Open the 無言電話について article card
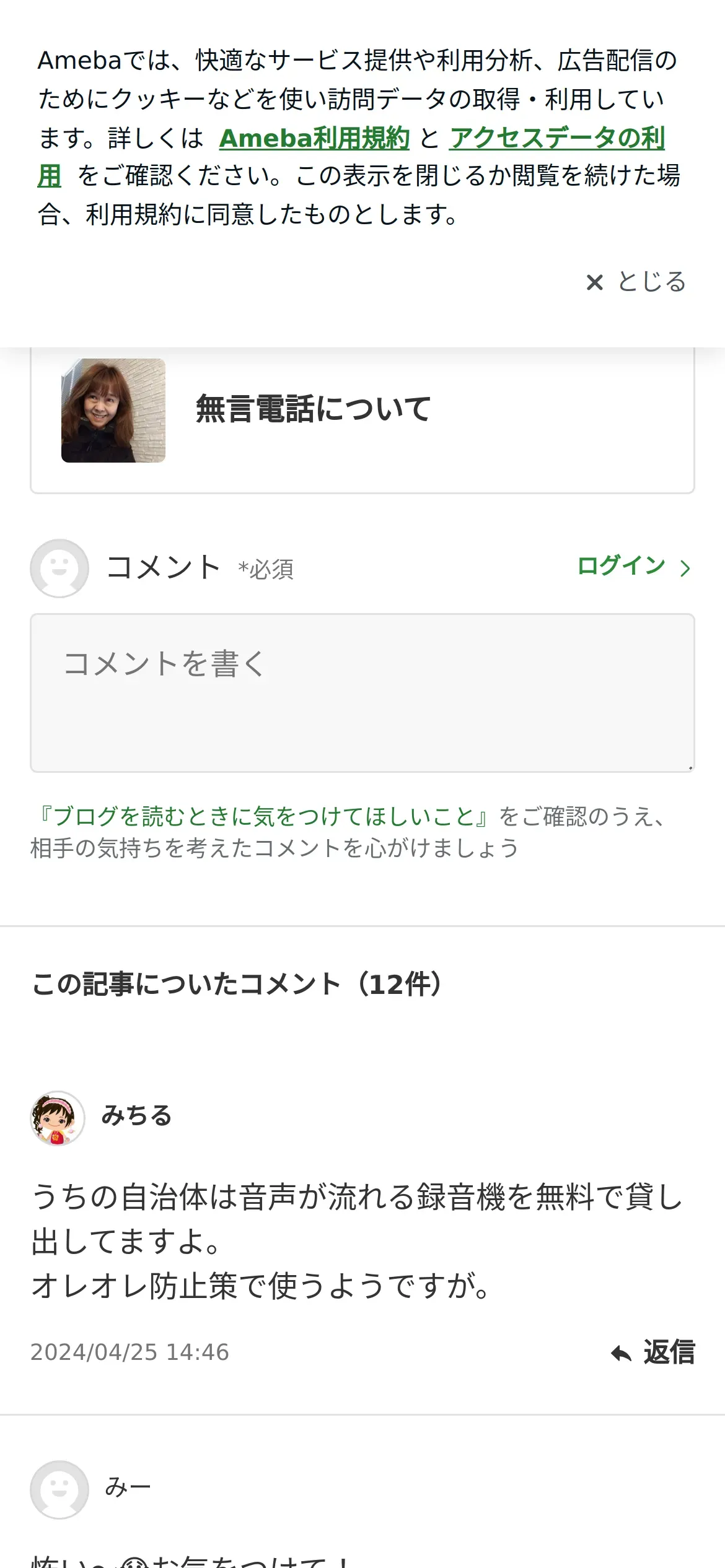 (x=362, y=411)
